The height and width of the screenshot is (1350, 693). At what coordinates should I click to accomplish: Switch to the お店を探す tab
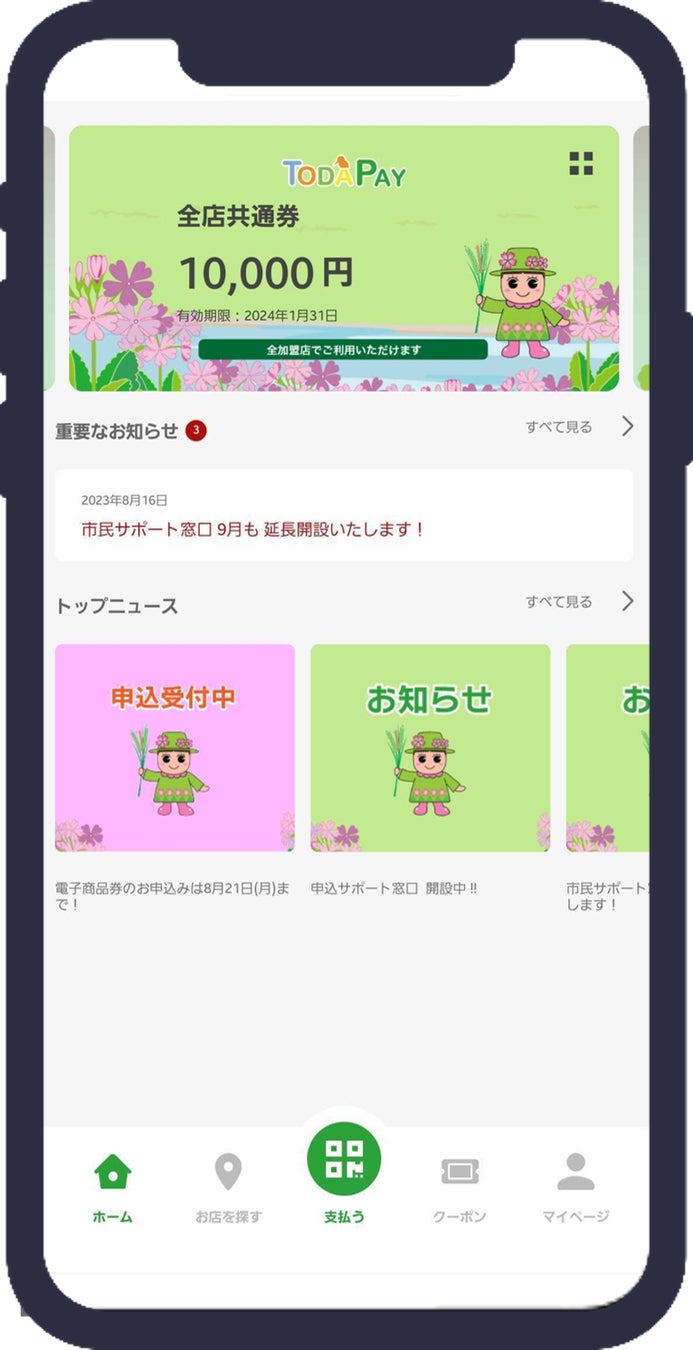[x=229, y=1189]
